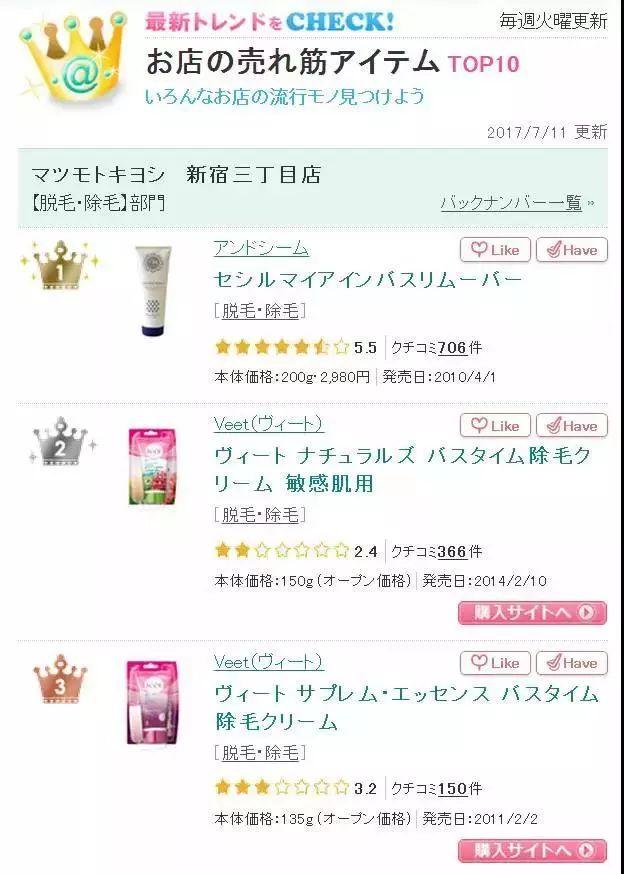Mark ヴィート ナチュラルズ as Have
The width and height of the screenshot is (624, 874).
571,425
